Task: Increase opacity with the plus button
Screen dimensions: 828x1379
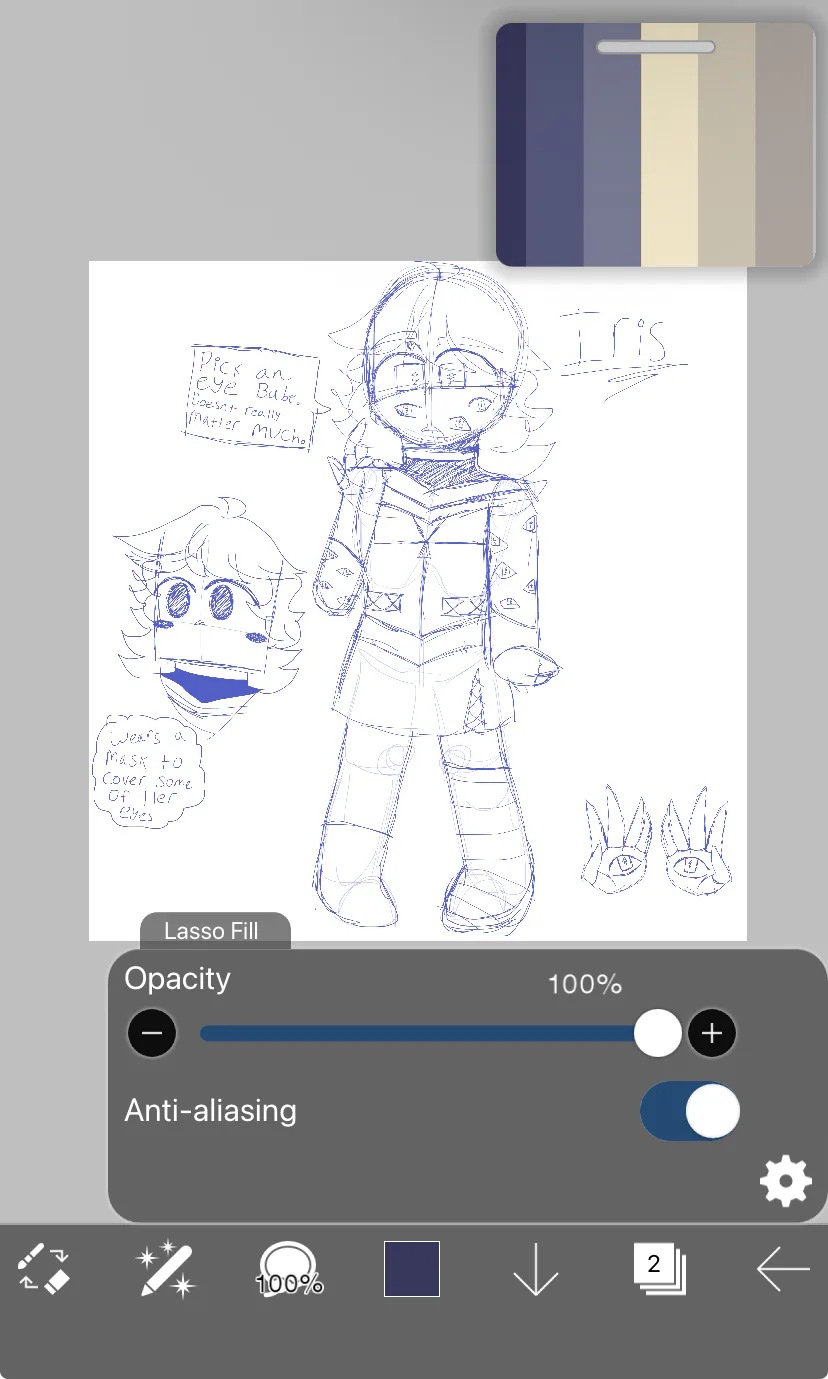Action: 711,1033
